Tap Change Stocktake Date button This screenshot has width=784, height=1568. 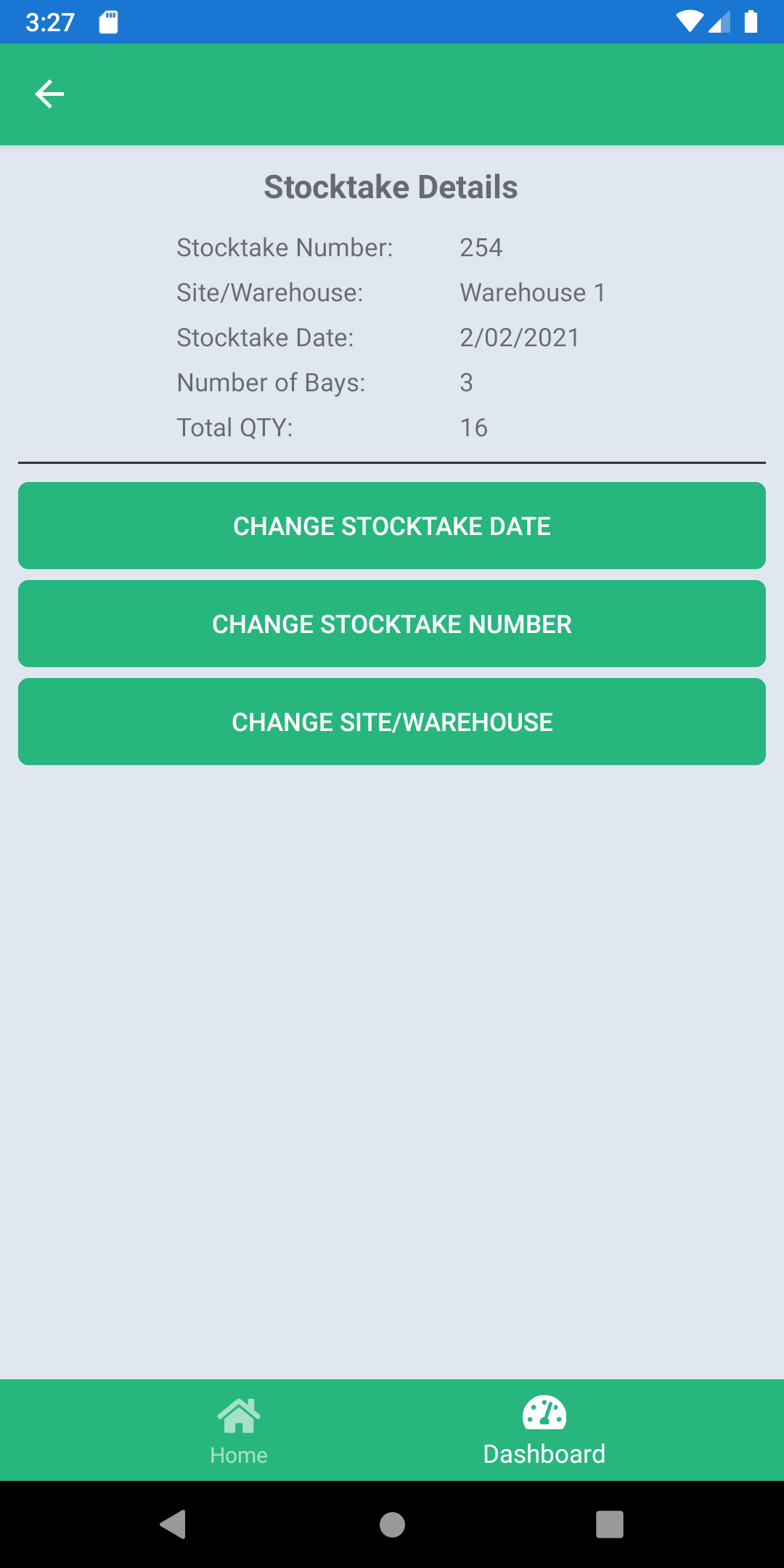point(392,526)
